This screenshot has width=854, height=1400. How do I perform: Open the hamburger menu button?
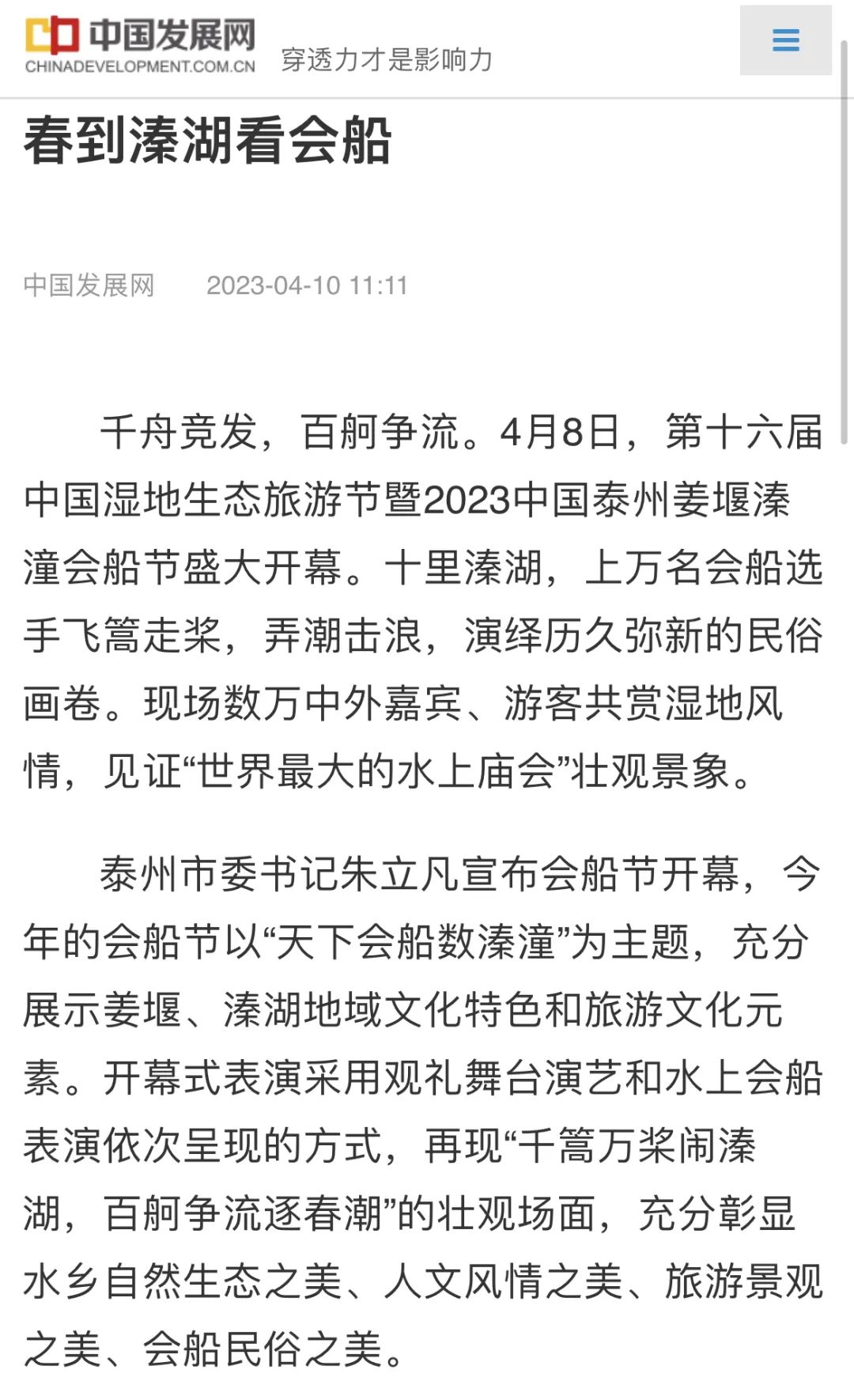(x=785, y=40)
